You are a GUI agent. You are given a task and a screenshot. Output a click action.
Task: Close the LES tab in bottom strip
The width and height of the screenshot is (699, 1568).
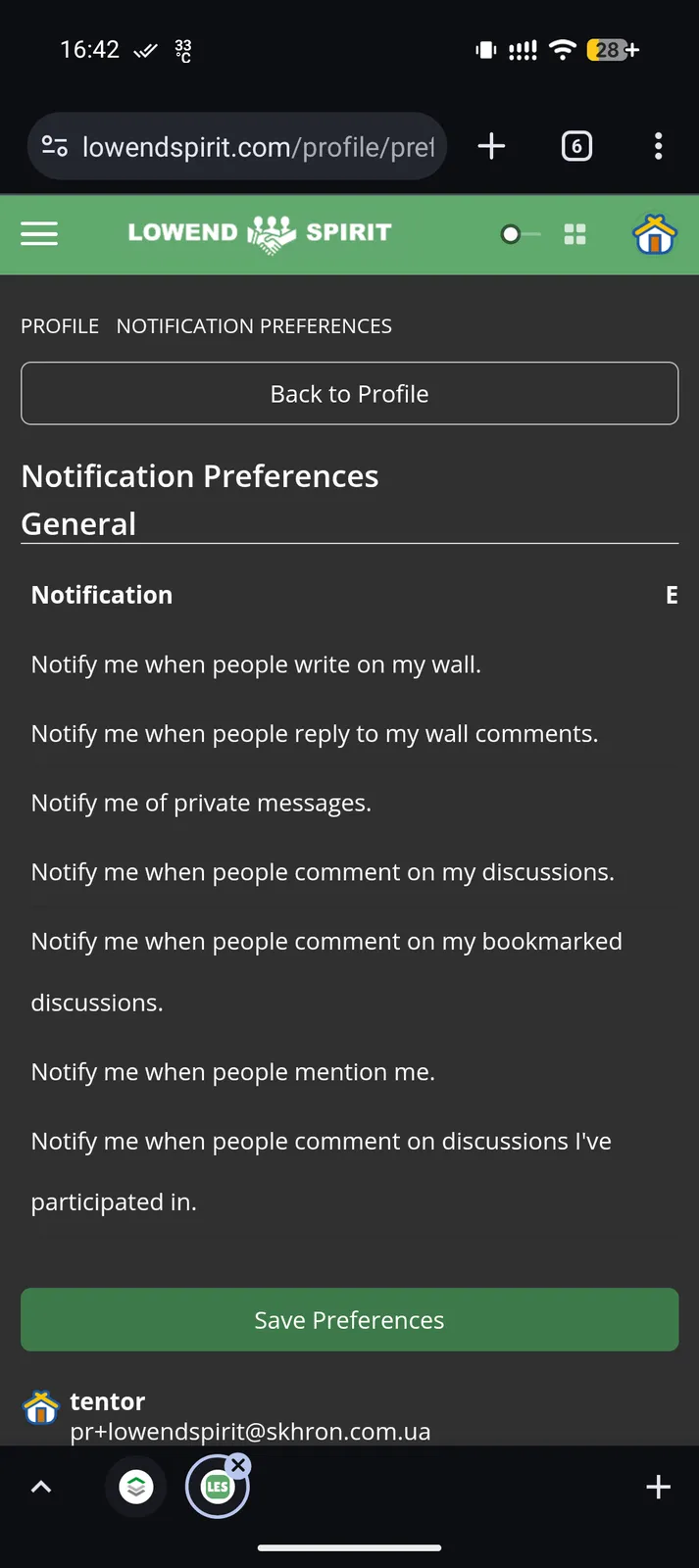pyautogui.click(x=238, y=1465)
